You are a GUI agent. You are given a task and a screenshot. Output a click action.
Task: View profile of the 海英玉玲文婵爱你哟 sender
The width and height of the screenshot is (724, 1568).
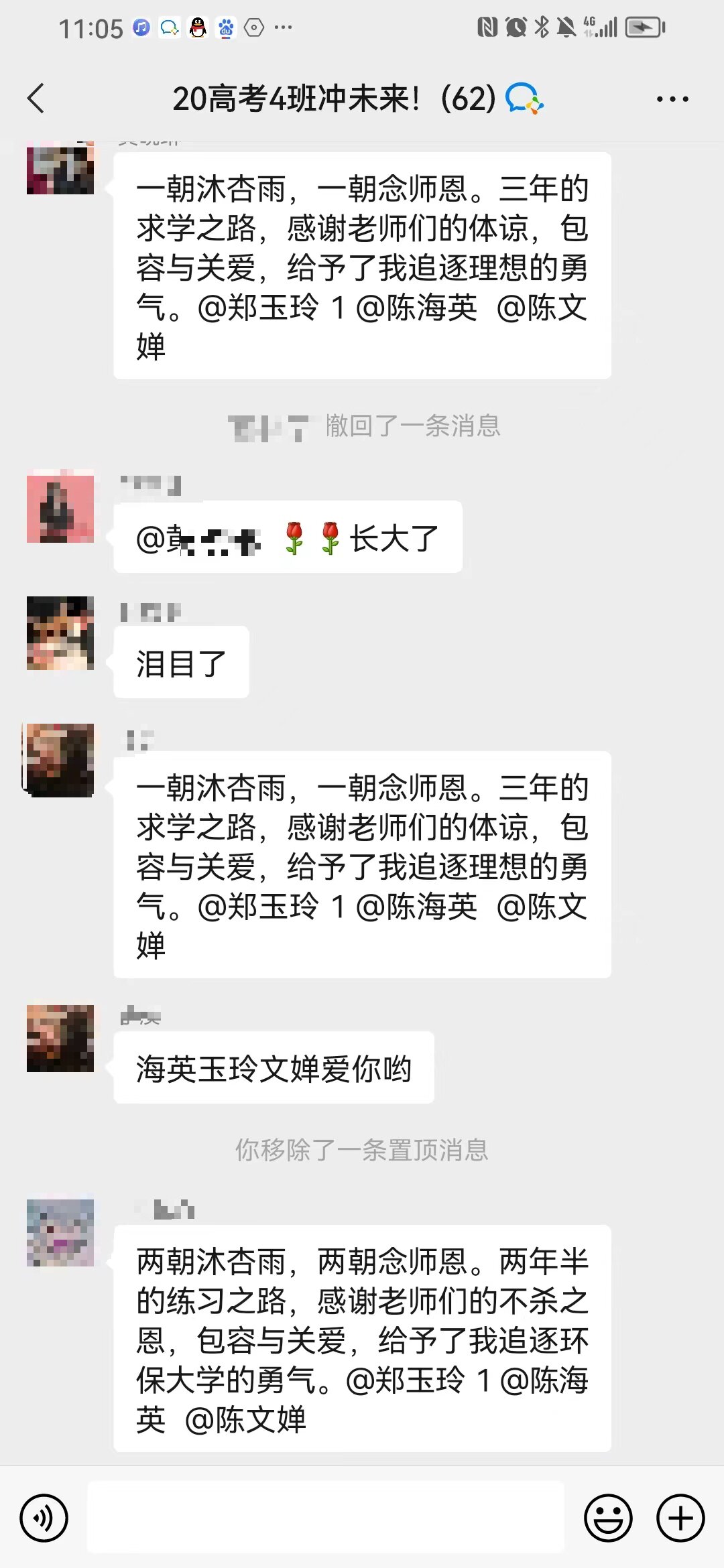tap(60, 1039)
